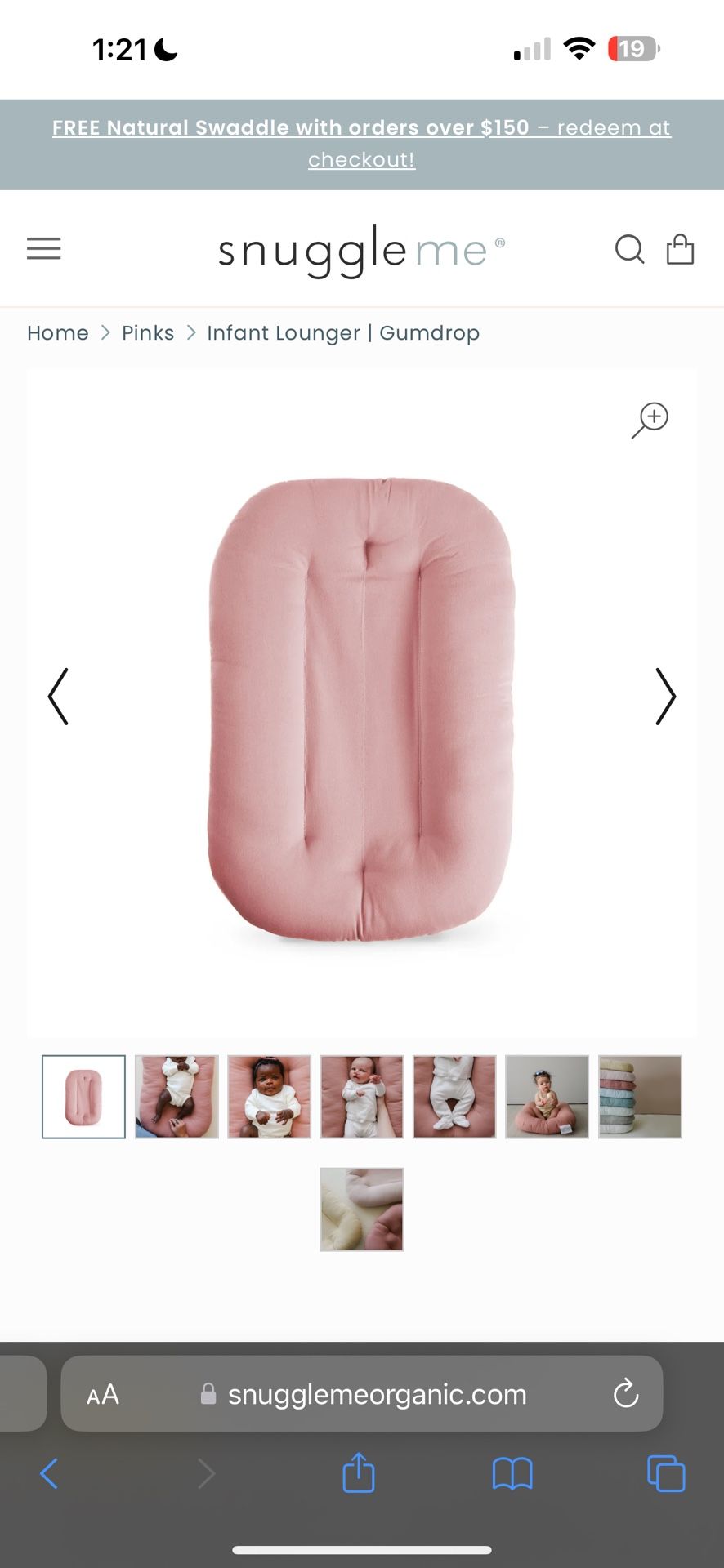The width and height of the screenshot is (724, 1568).
Task: Open the site search magnifier
Action: coord(629,249)
